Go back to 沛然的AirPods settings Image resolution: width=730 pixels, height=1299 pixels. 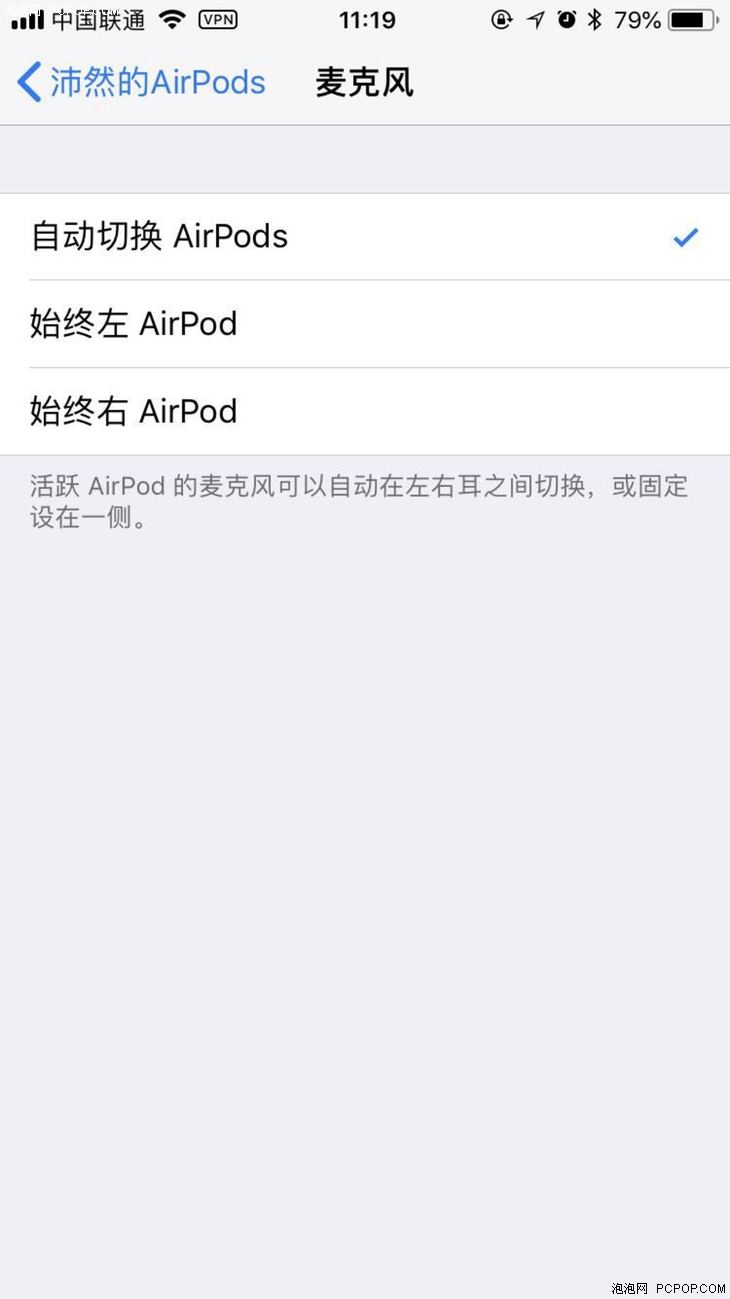click(141, 82)
